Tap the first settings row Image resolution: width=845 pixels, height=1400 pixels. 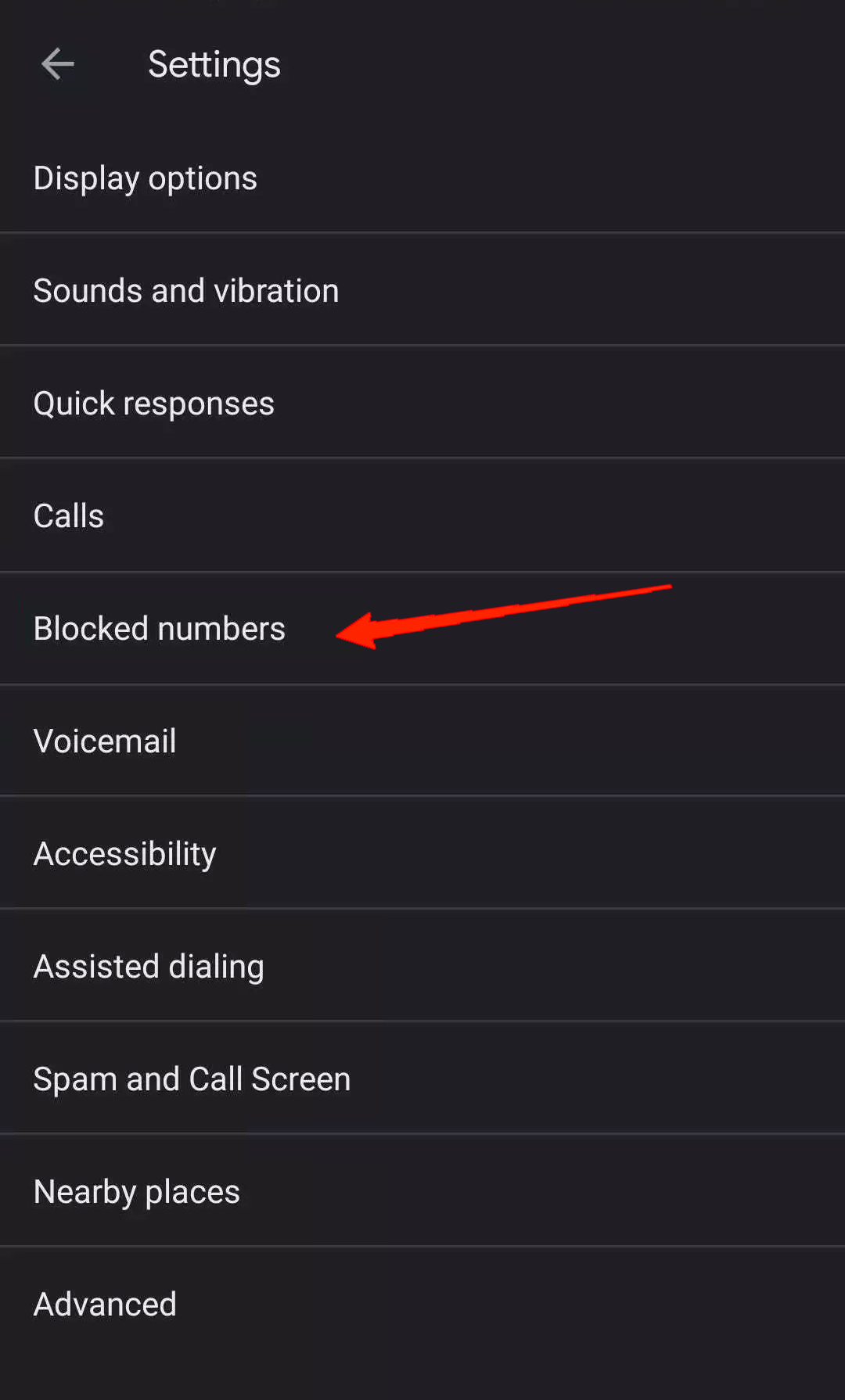[145, 178]
